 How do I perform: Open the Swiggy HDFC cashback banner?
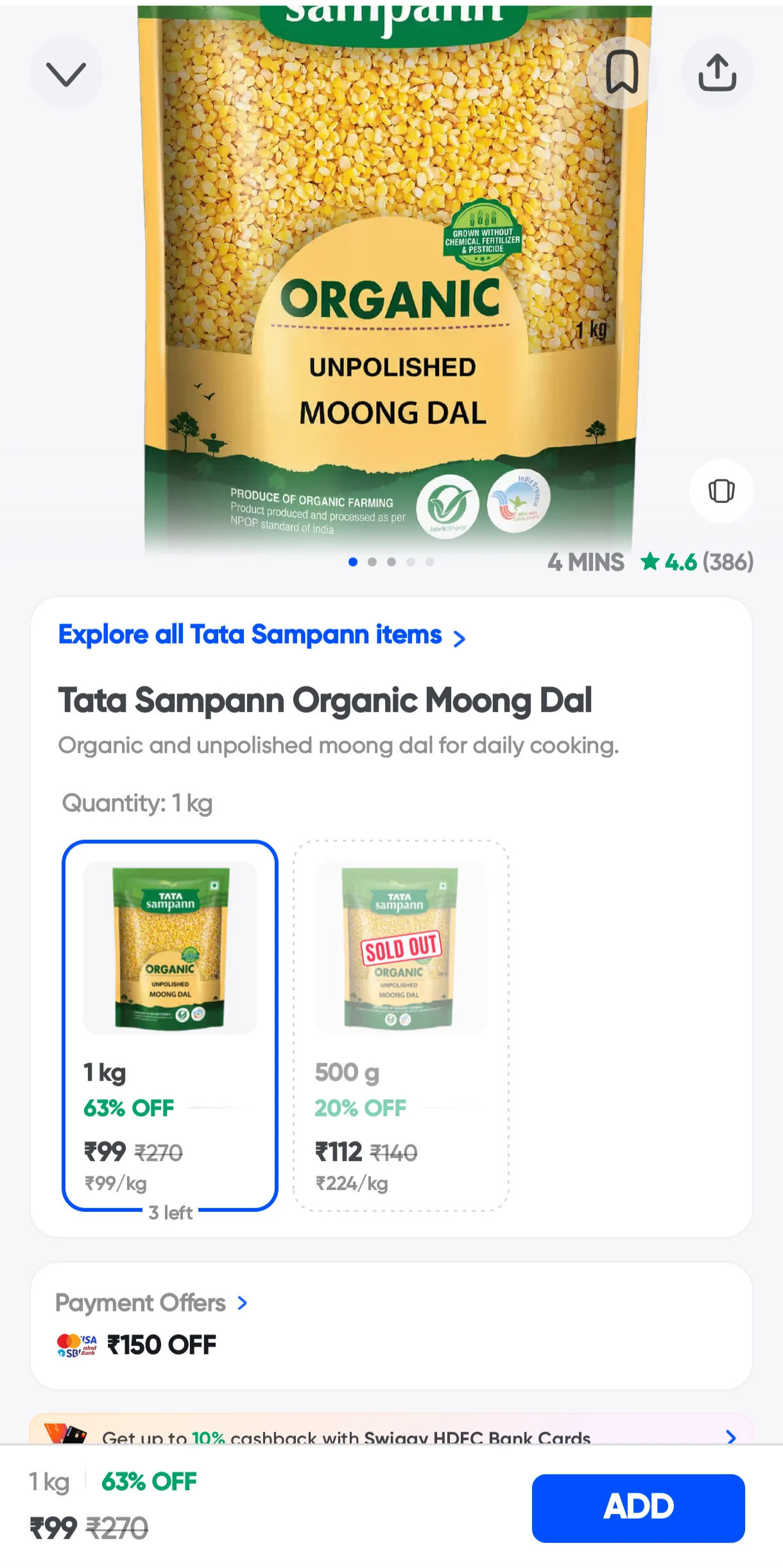(391, 1429)
